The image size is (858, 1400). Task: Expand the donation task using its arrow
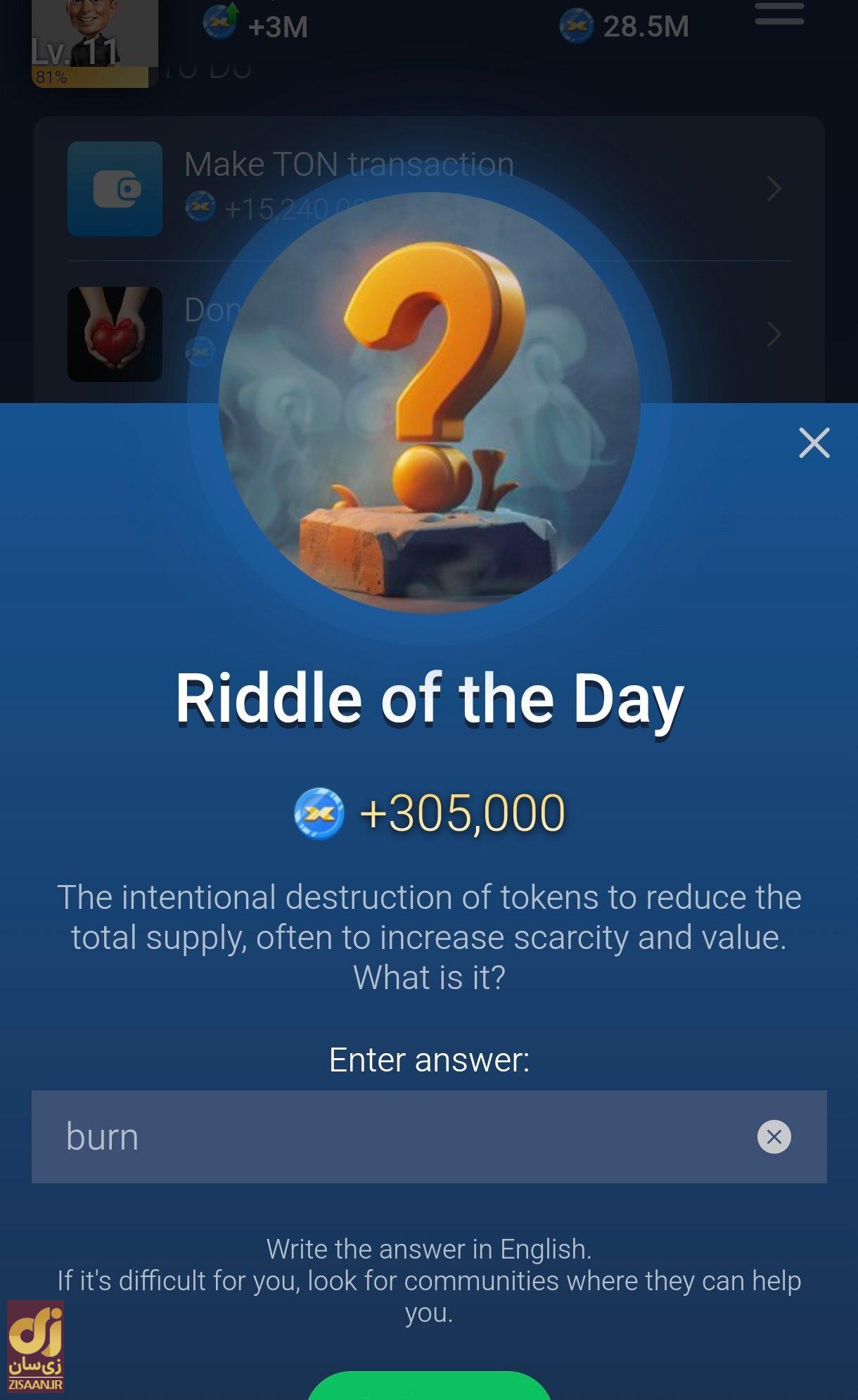coord(774,336)
